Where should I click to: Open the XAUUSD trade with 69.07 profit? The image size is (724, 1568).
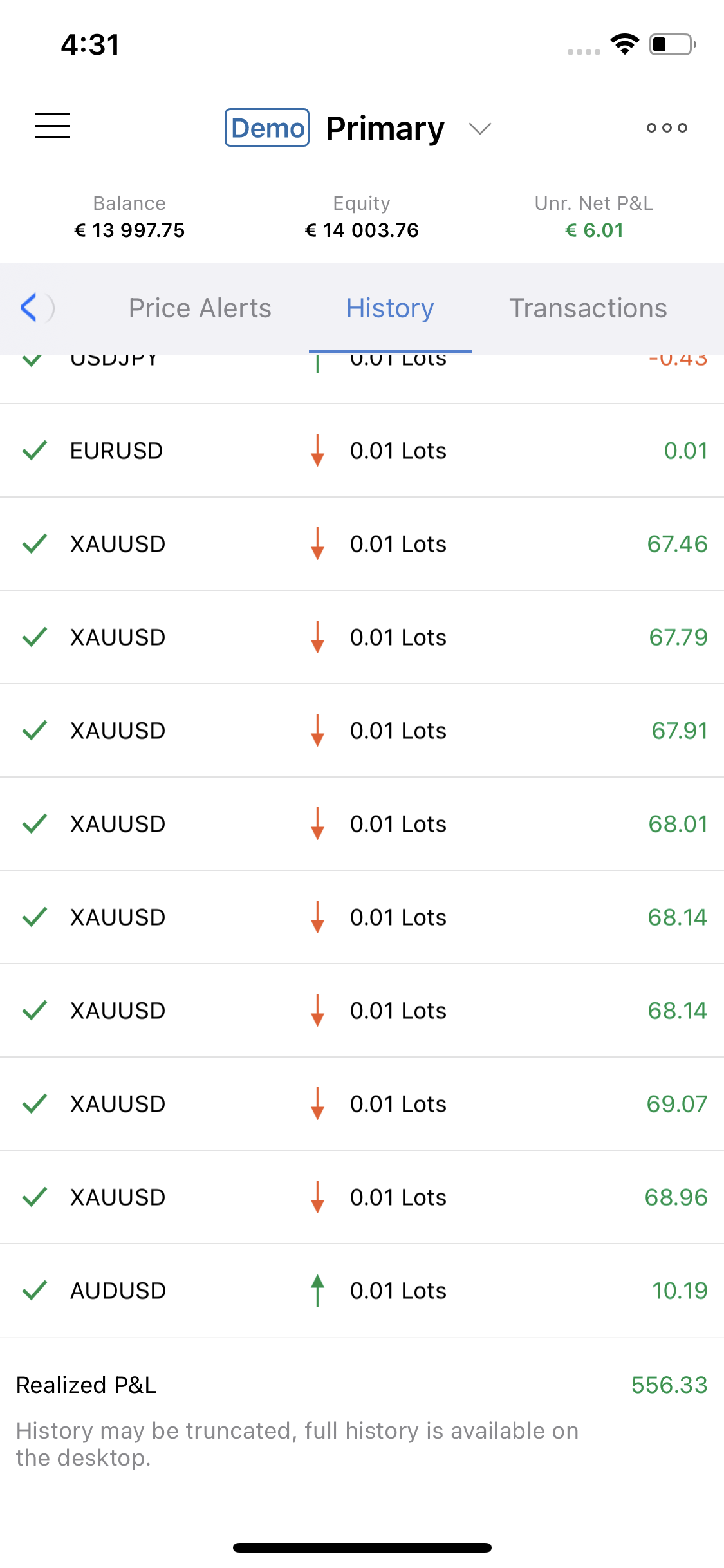362,1104
